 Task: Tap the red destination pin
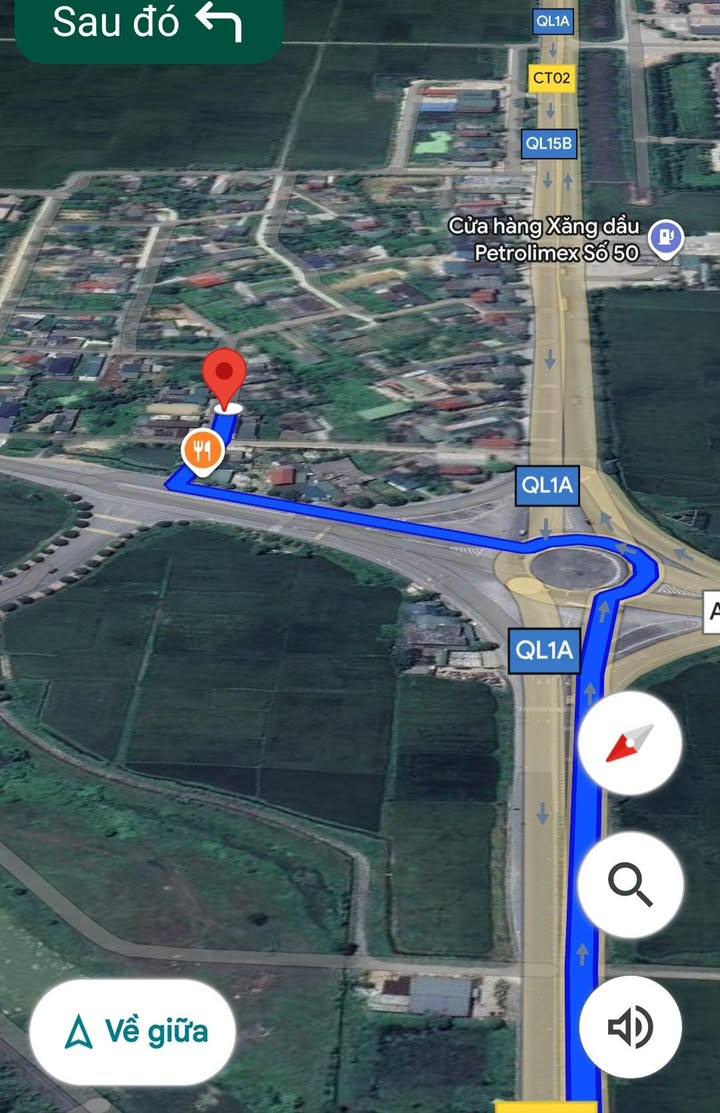click(x=225, y=378)
